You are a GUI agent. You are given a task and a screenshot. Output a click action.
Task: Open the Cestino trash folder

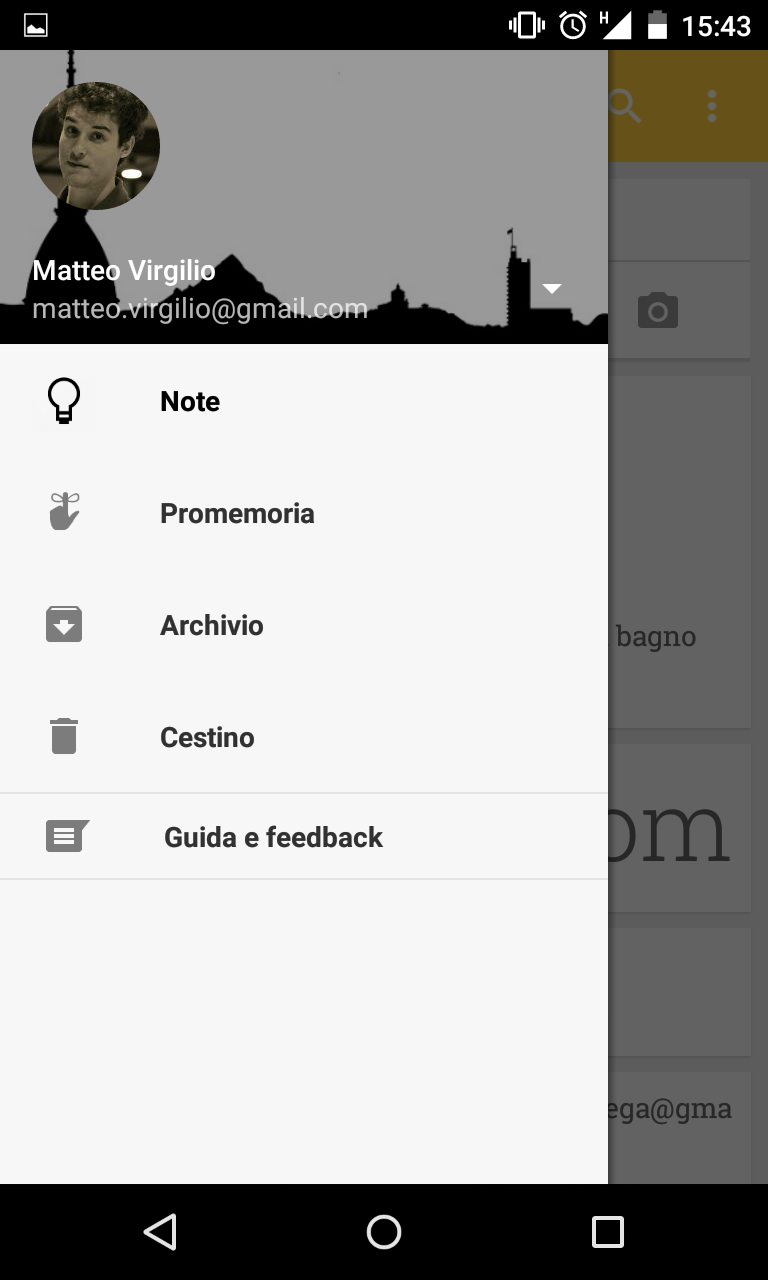coord(304,737)
